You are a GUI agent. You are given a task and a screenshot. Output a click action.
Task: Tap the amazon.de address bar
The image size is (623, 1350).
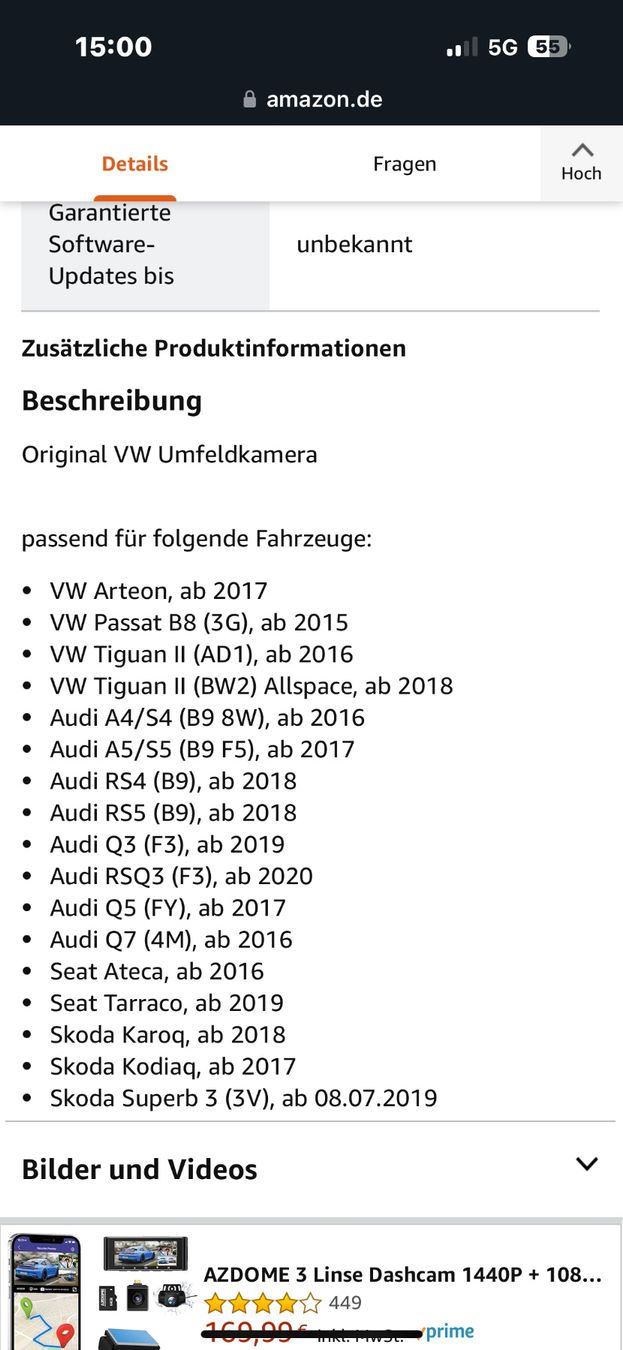(x=312, y=99)
